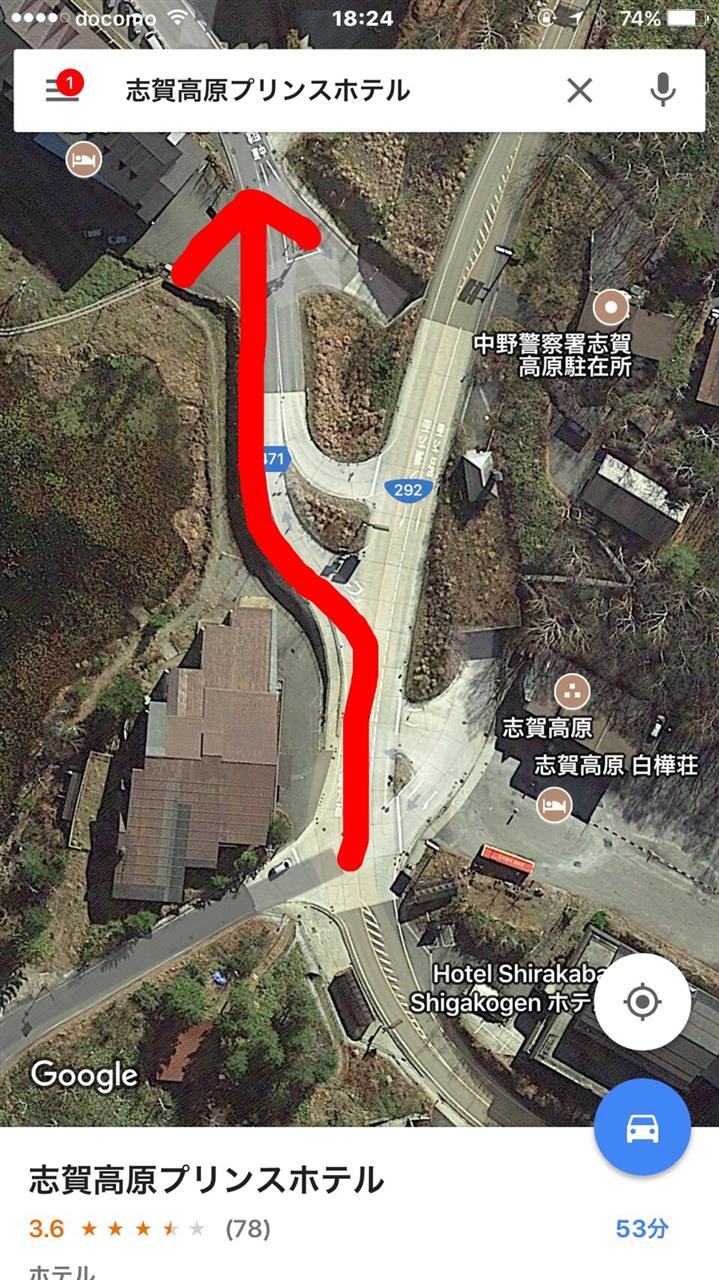Open the hamburger menu with notification badge
Viewport: 719px width, 1280px height.
[62, 90]
